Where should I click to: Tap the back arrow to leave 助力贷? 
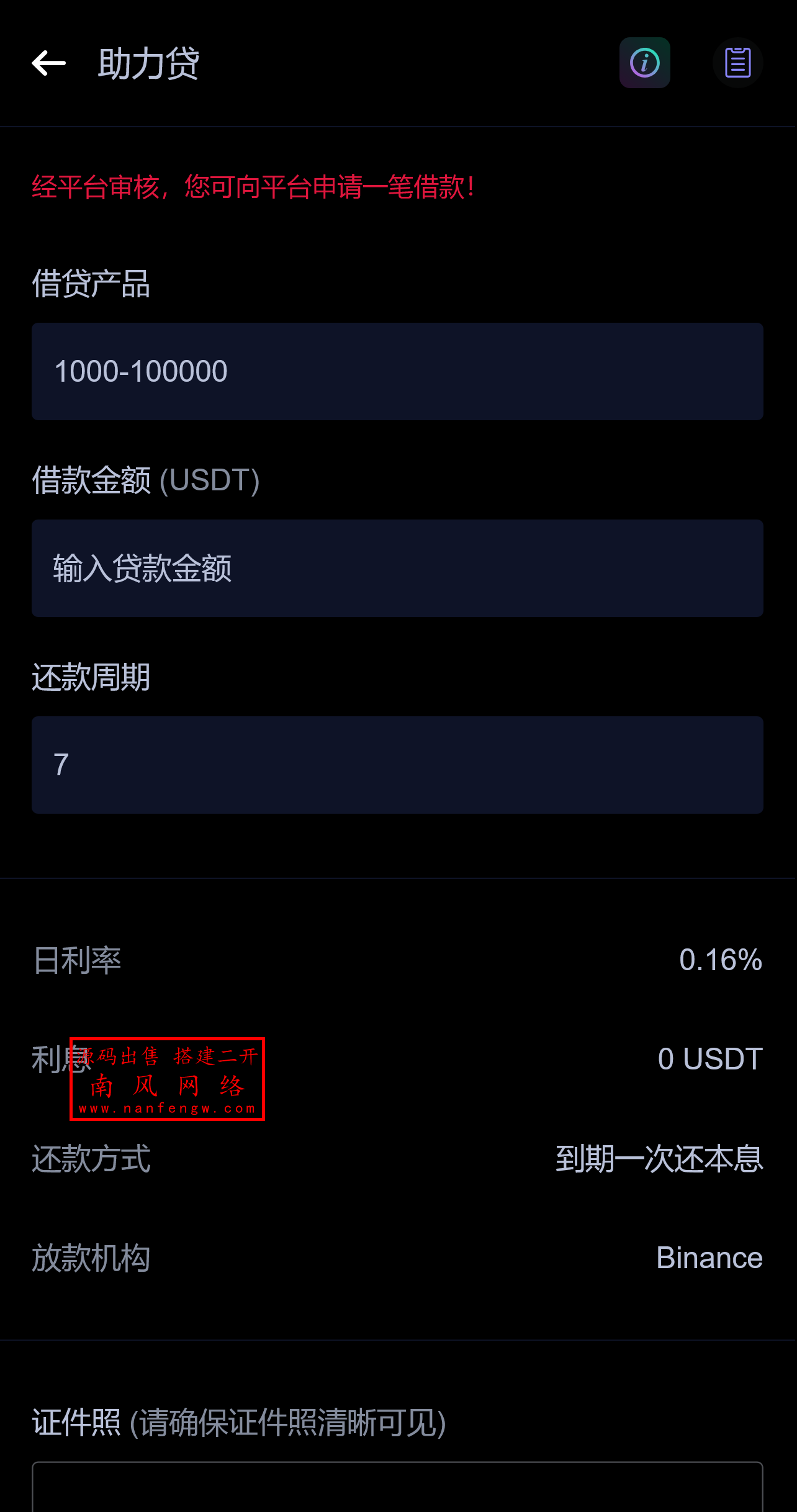click(48, 63)
